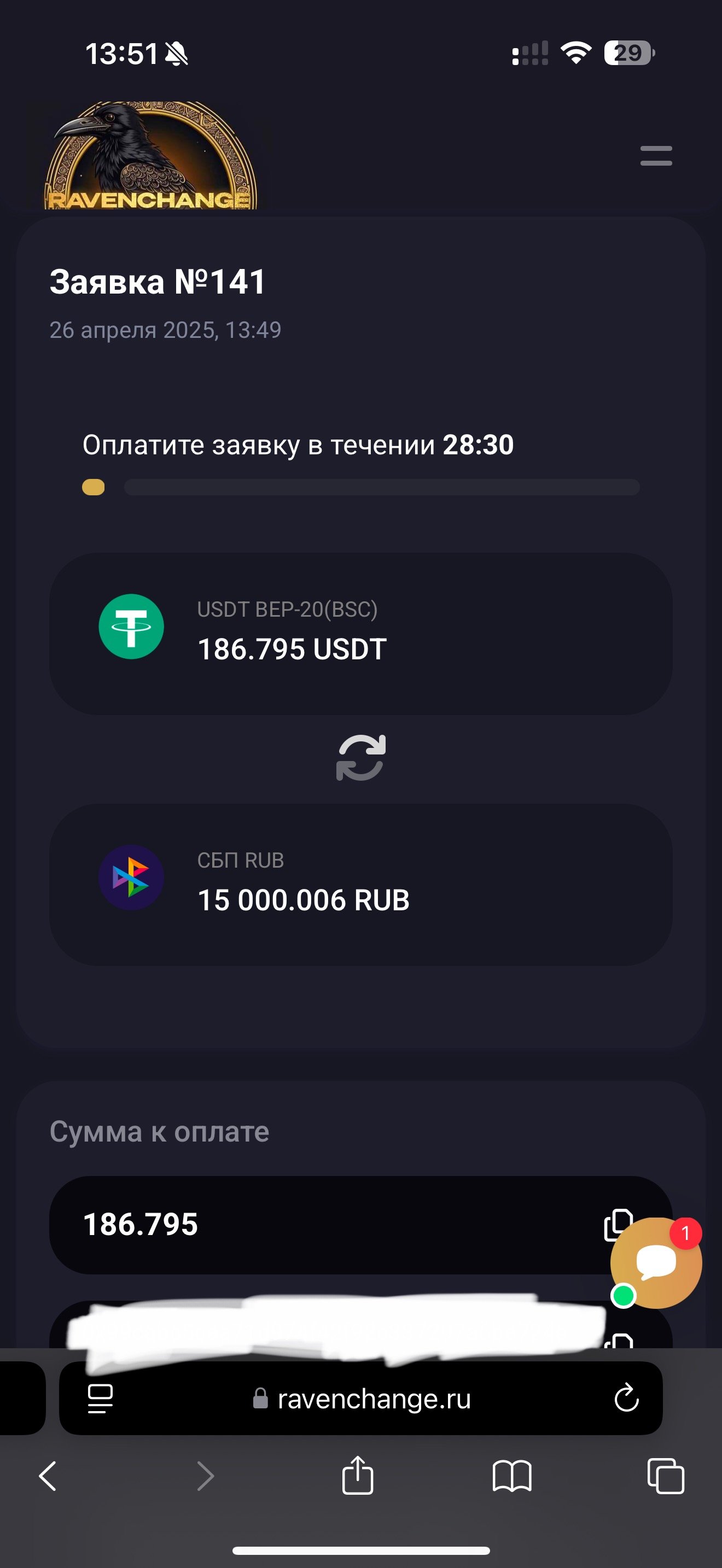Go back to the previous page

tap(48, 1476)
